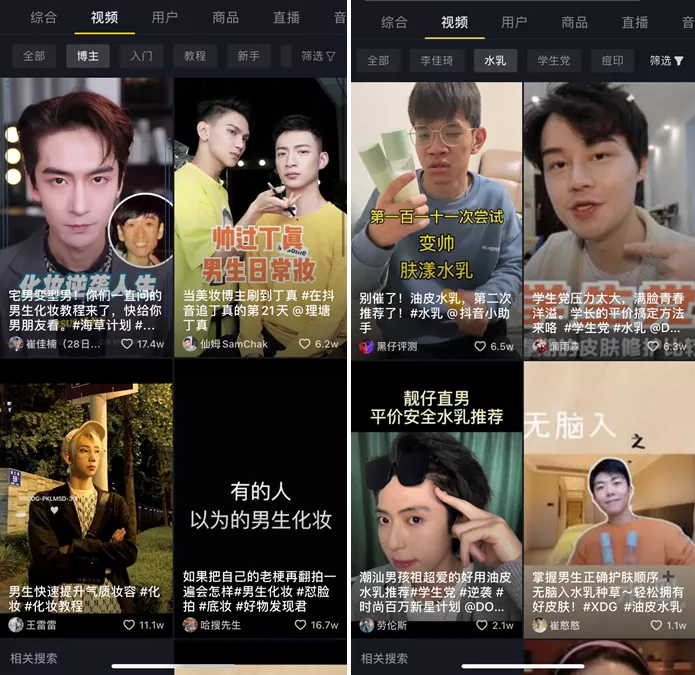The image size is (695, 675).
Task: Open 劳伦斯's affordable toner recommendation video
Action: click(x=436, y=500)
